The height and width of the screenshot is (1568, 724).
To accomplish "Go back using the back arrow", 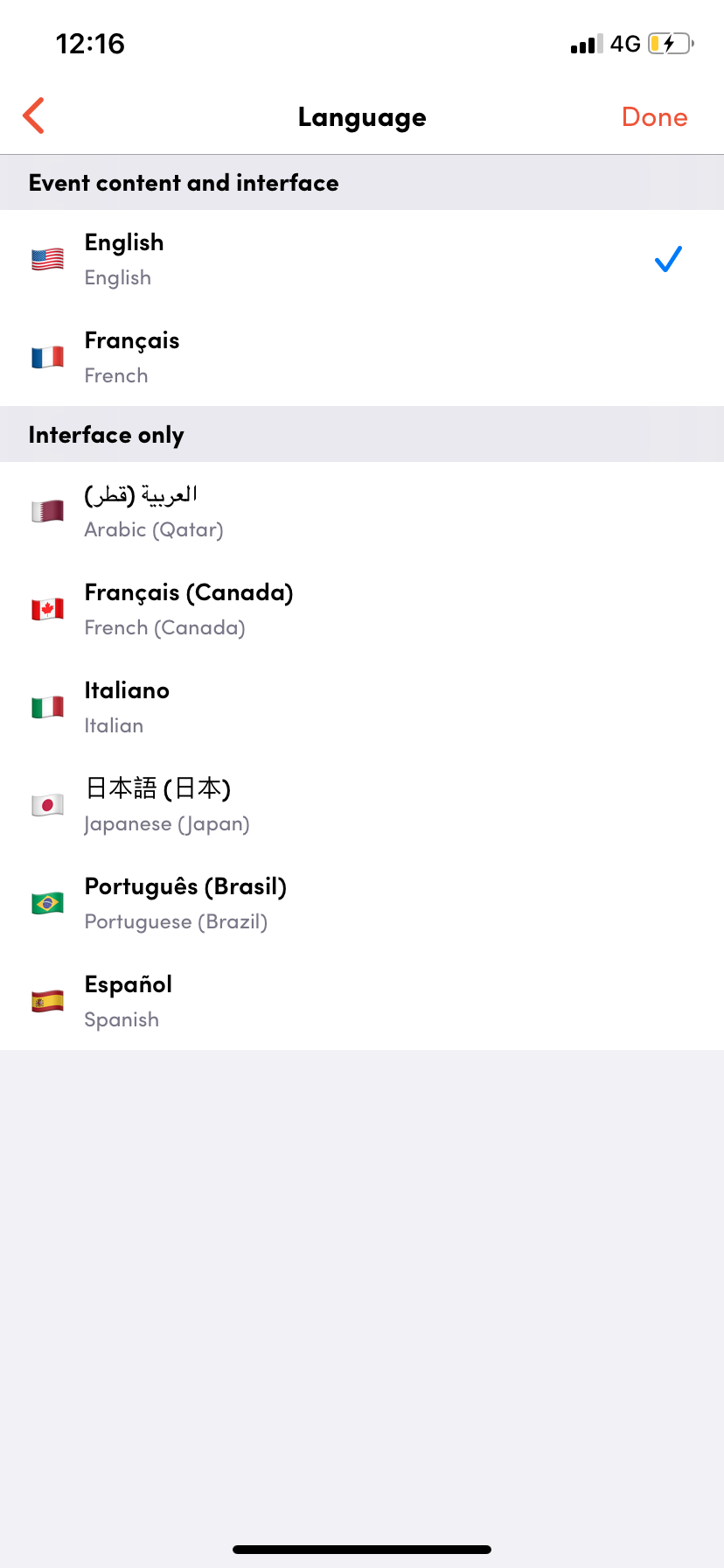I will click(34, 116).
